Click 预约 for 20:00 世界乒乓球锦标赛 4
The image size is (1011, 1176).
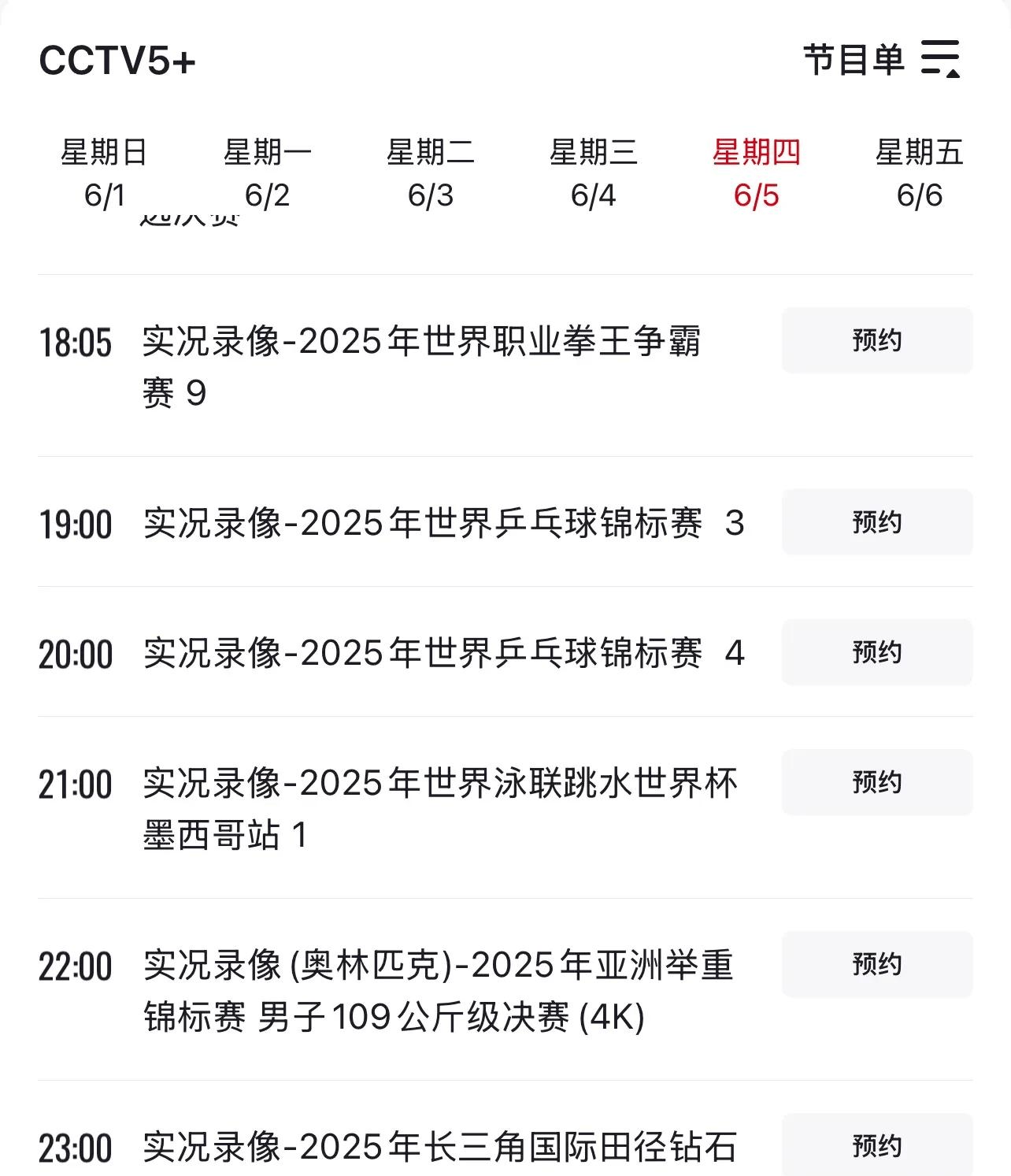pos(876,652)
